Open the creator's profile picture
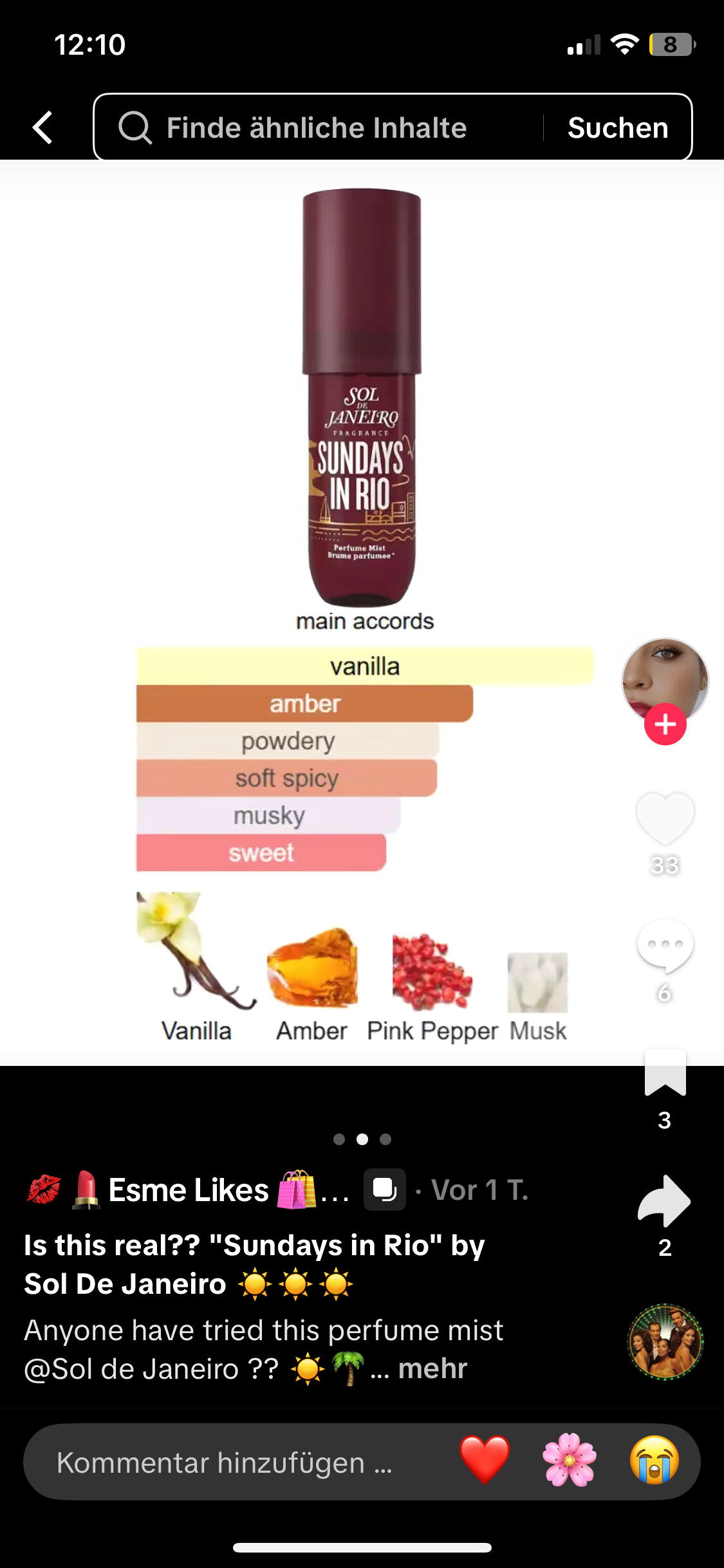 pyautogui.click(x=665, y=682)
